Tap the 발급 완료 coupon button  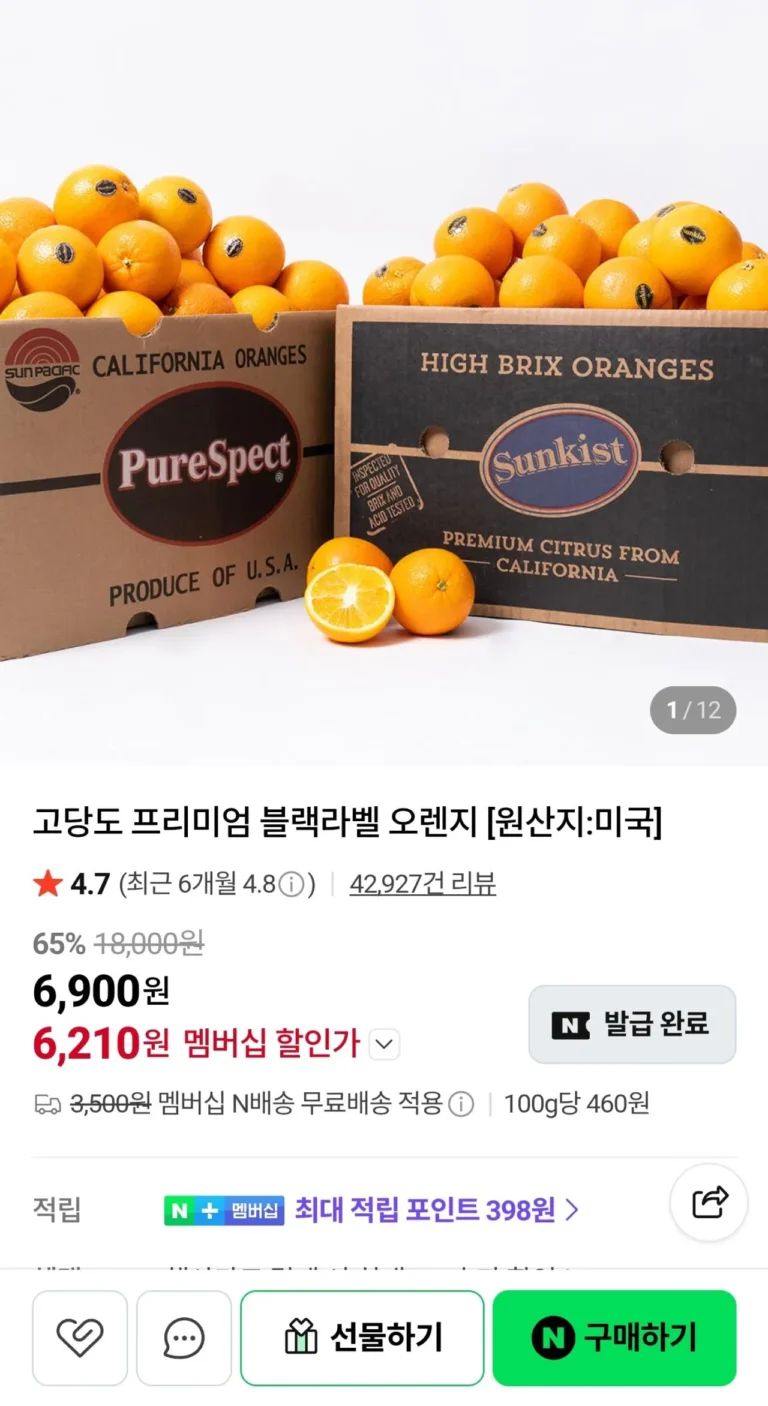(x=632, y=1024)
